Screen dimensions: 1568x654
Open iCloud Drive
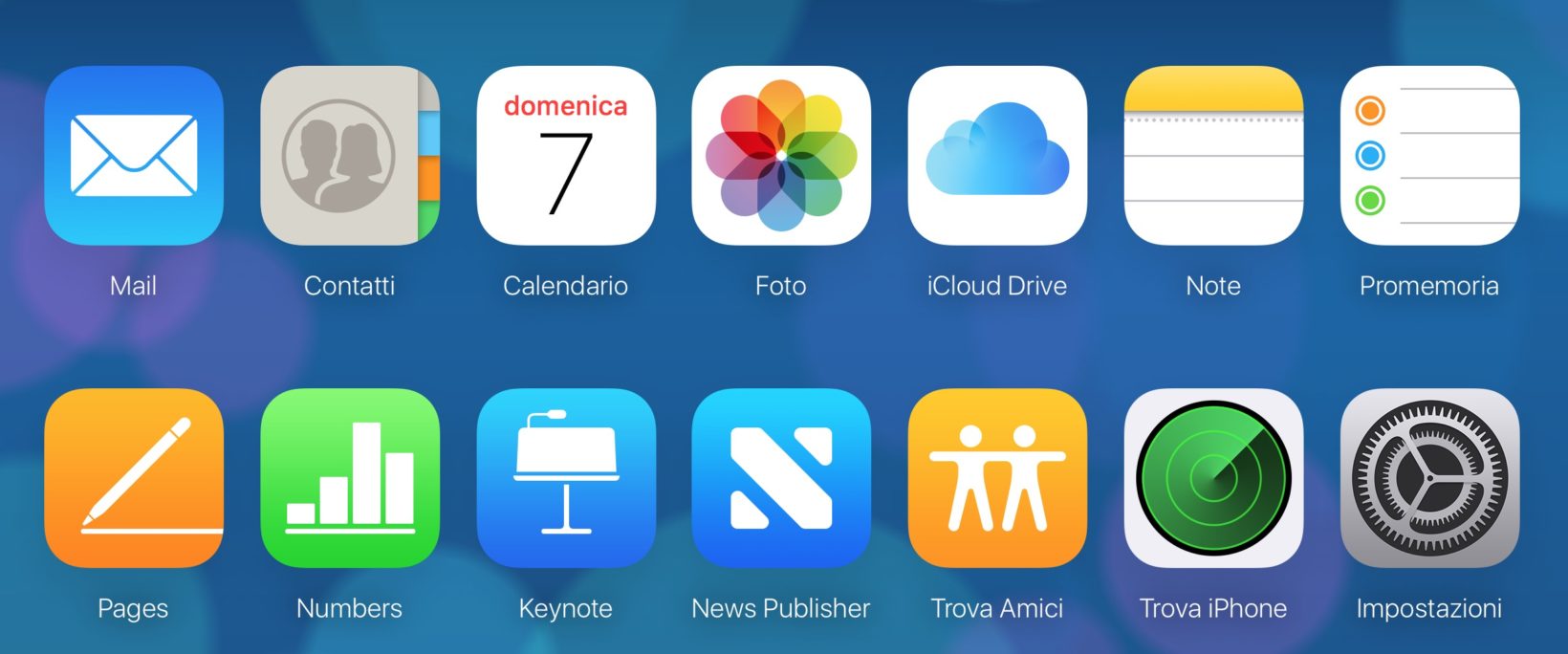pyautogui.click(x=997, y=156)
